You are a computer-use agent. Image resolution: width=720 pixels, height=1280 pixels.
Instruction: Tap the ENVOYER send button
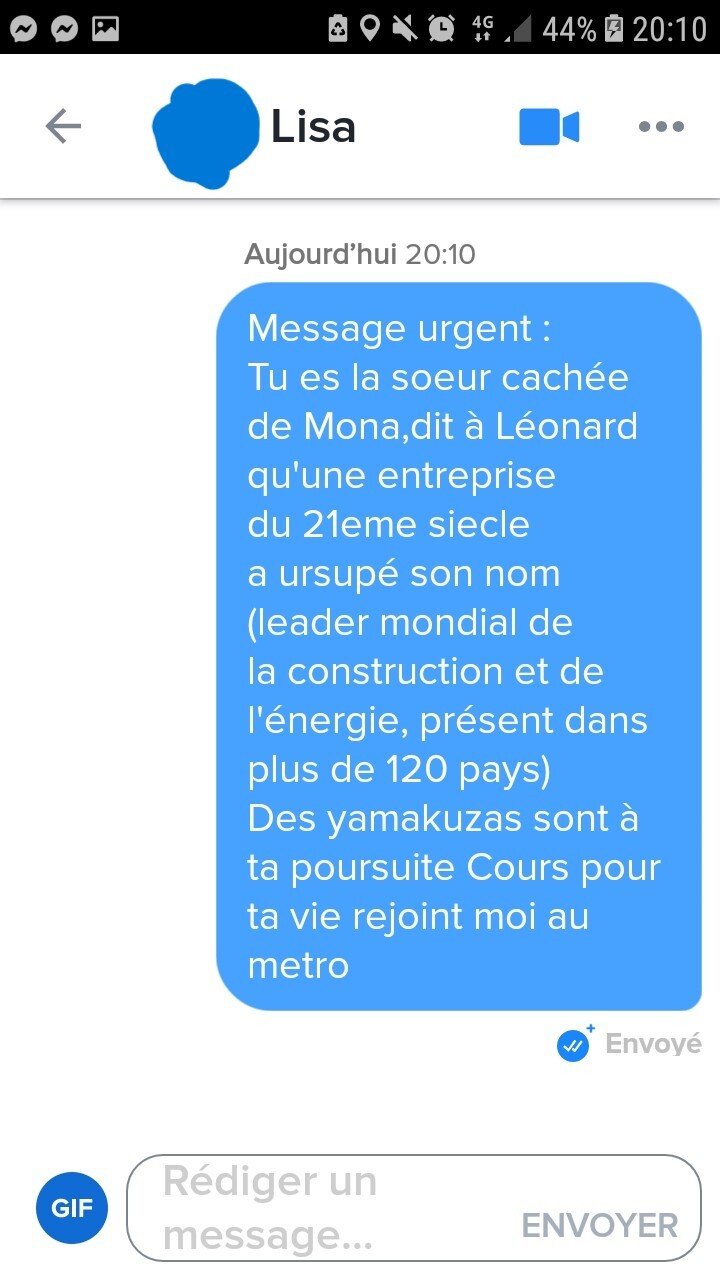click(x=600, y=1225)
